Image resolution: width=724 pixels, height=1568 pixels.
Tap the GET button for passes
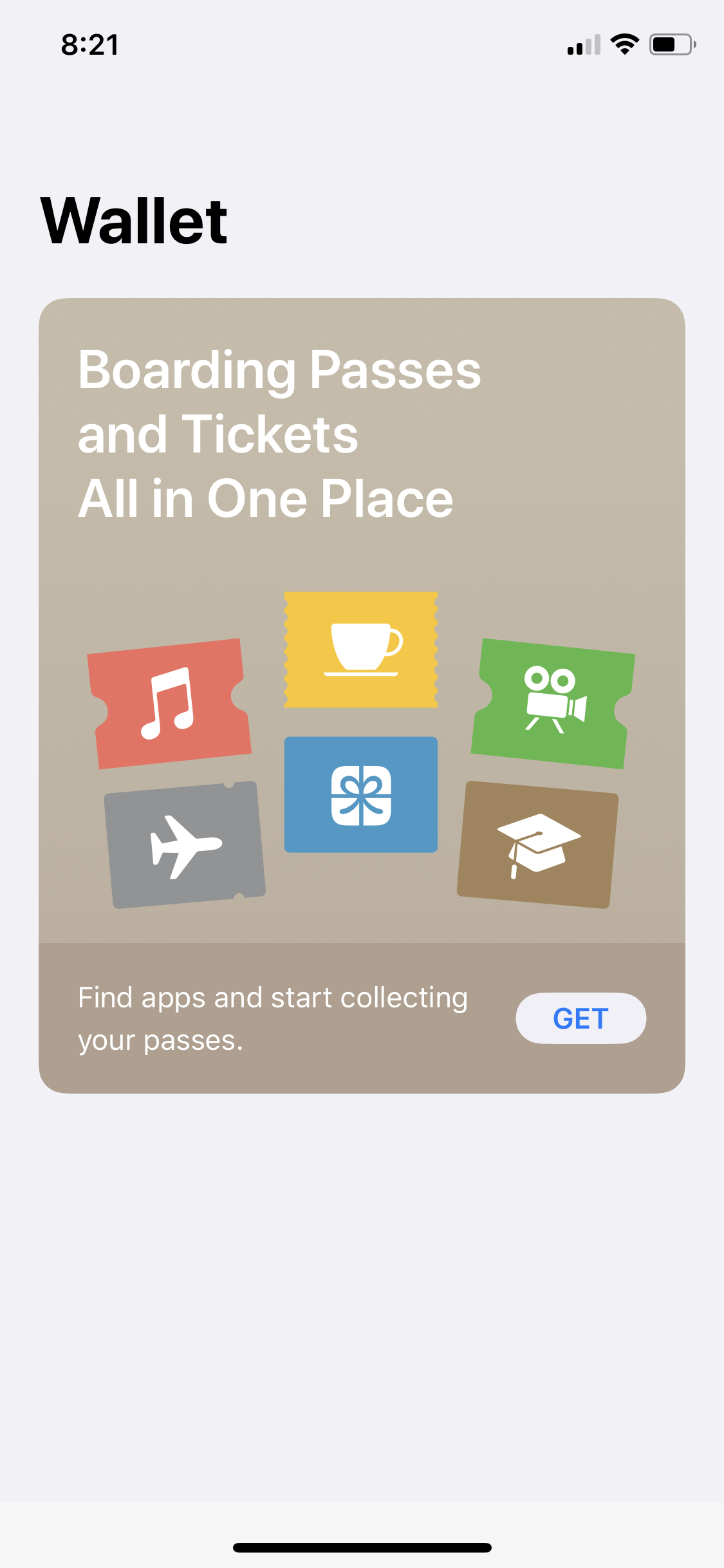coord(580,1018)
